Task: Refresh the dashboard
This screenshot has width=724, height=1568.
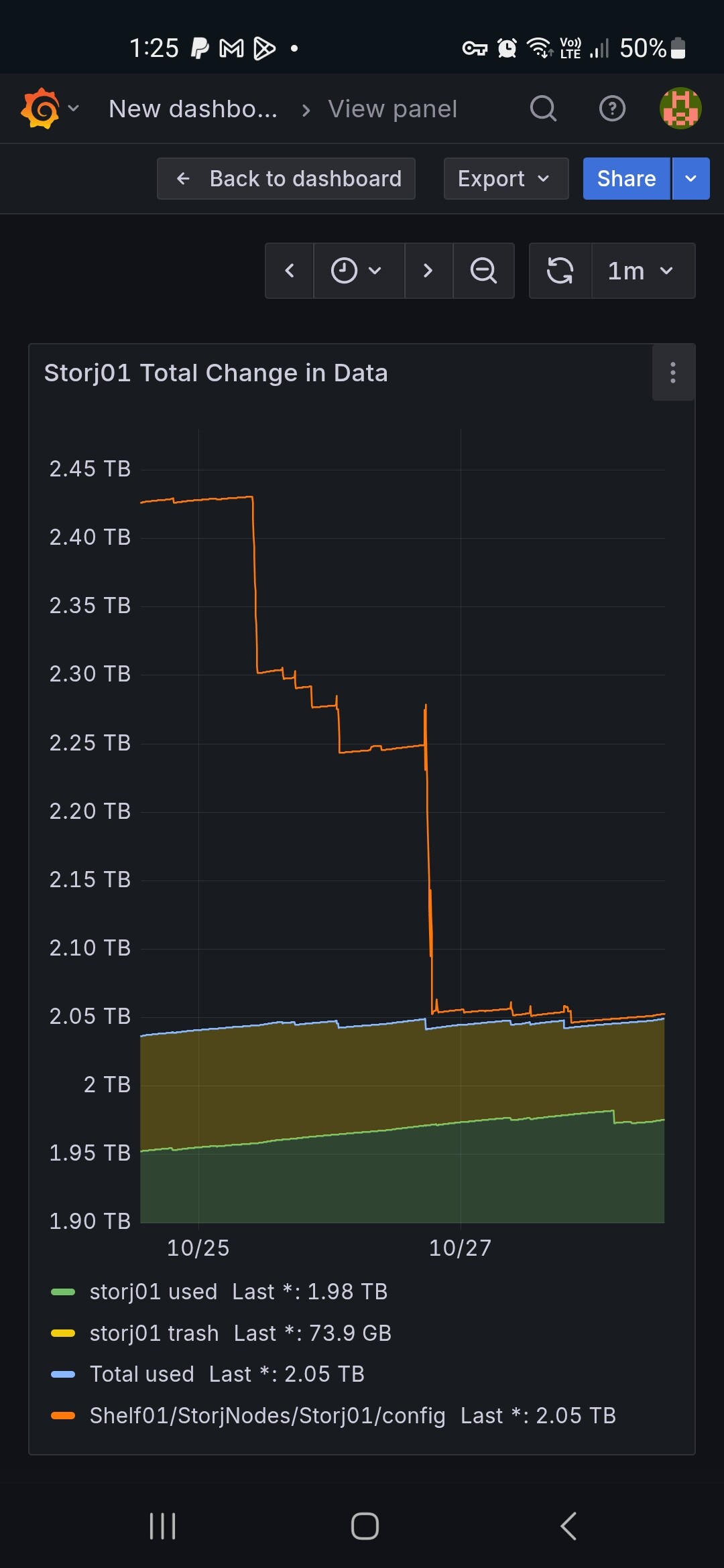Action: [x=560, y=271]
